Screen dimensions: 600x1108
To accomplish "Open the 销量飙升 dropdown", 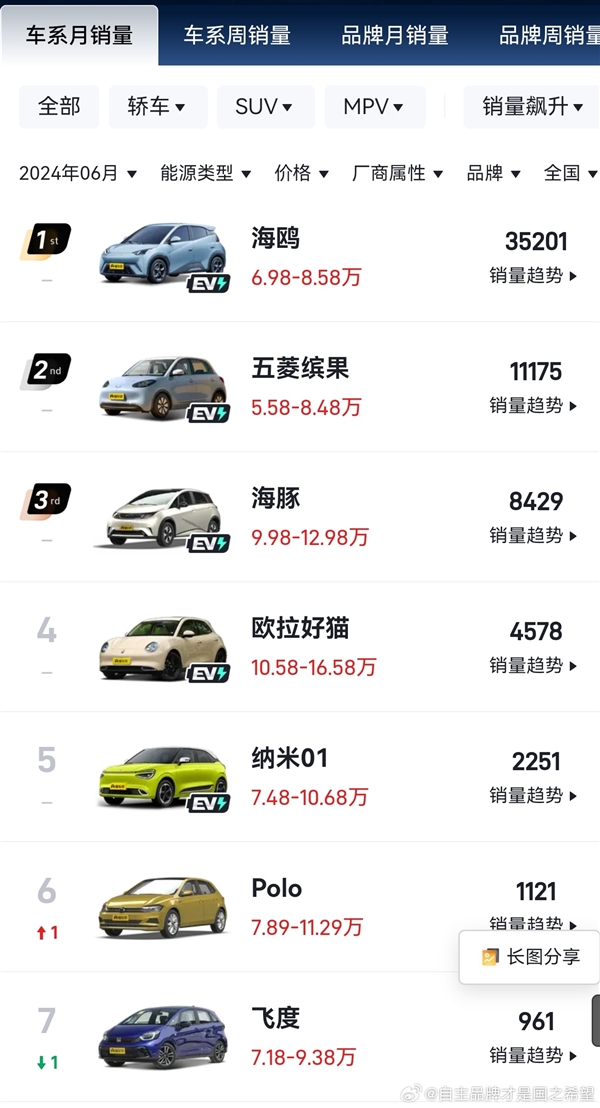I will tap(533, 107).
